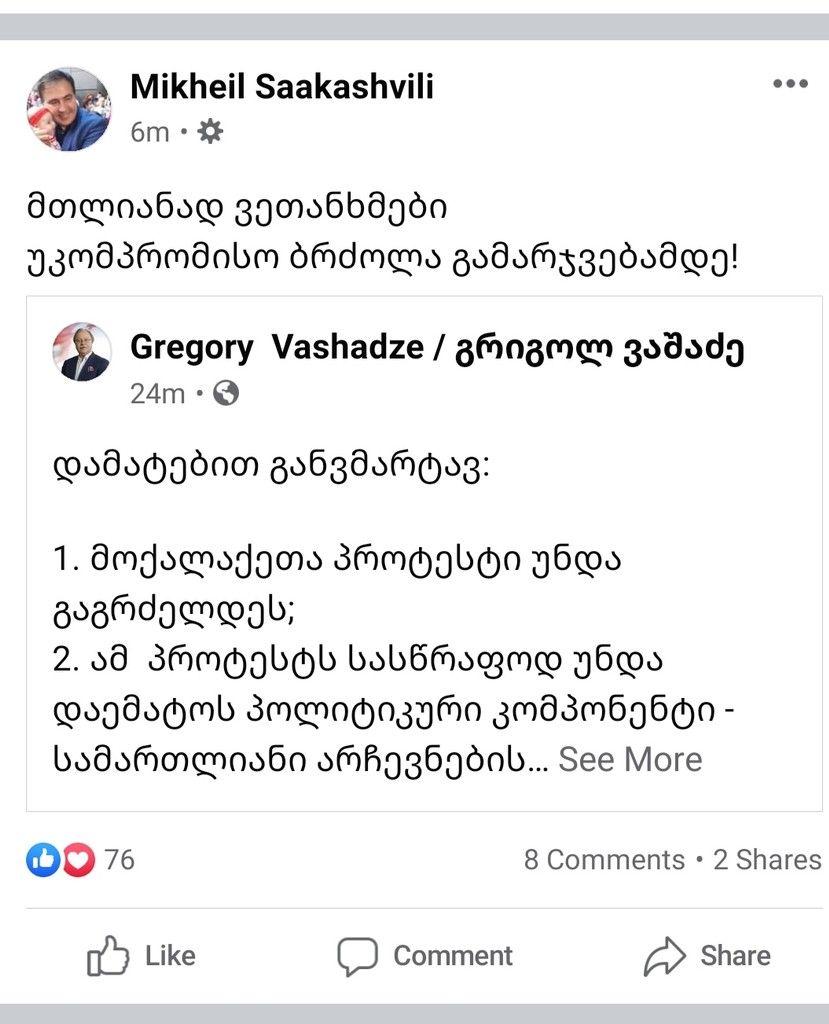Image resolution: width=829 pixels, height=1024 pixels.
Task: Open the post's audience settings gear
Action: 210,131
